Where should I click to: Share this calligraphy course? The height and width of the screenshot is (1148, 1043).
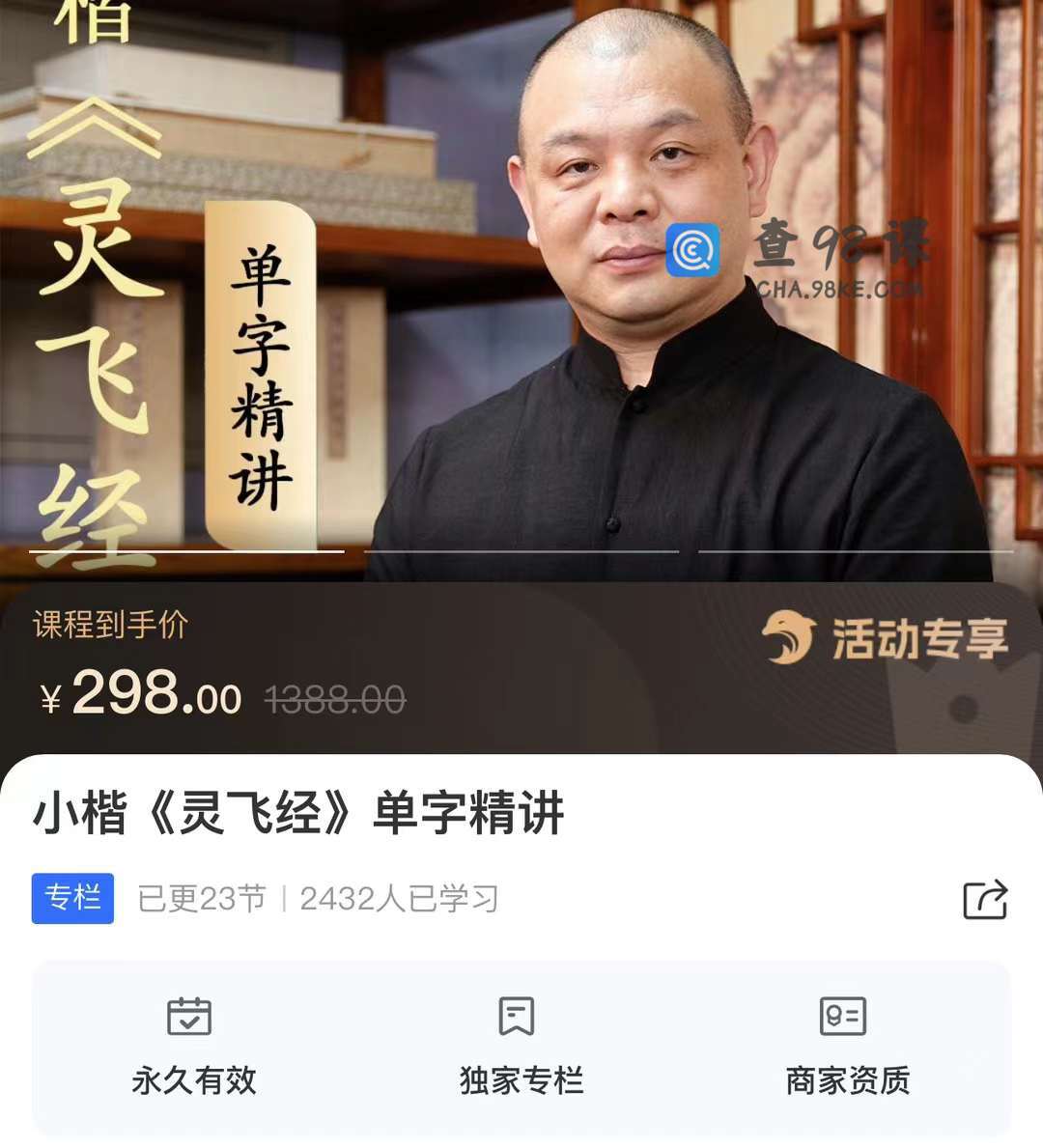985,899
